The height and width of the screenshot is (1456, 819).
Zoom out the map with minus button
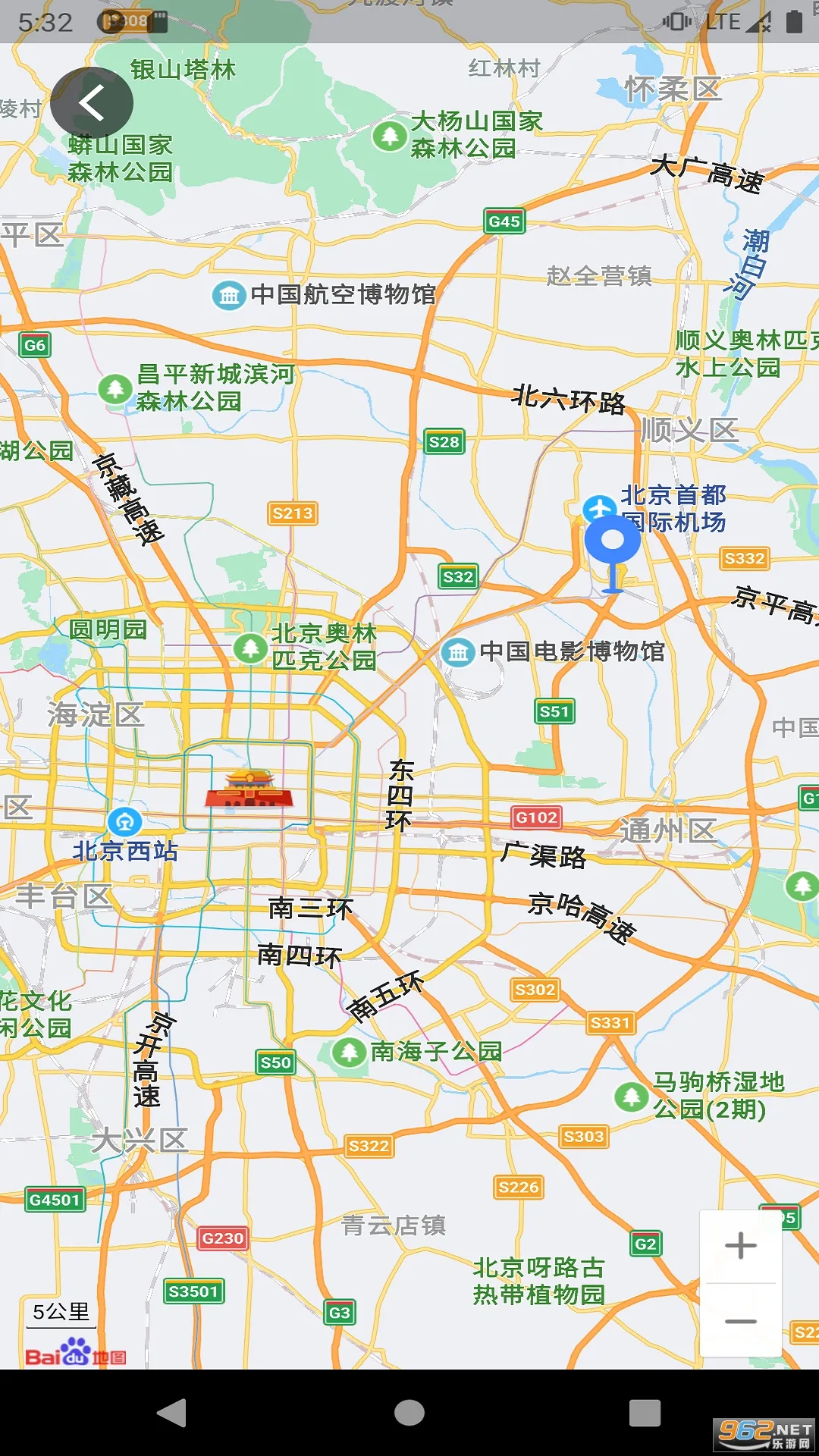tap(740, 1321)
